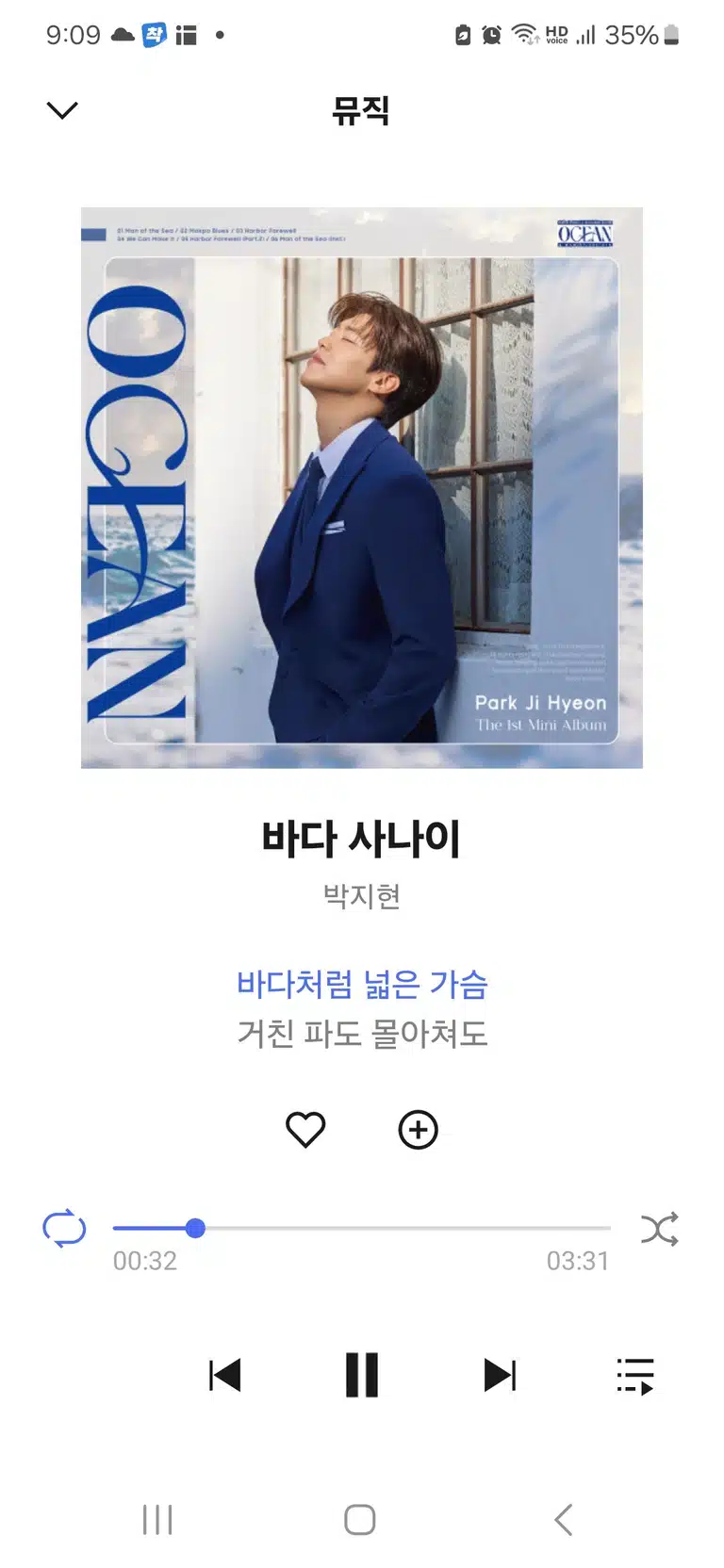Skip to the next track
This screenshot has width=724, height=1568.
(500, 1375)
